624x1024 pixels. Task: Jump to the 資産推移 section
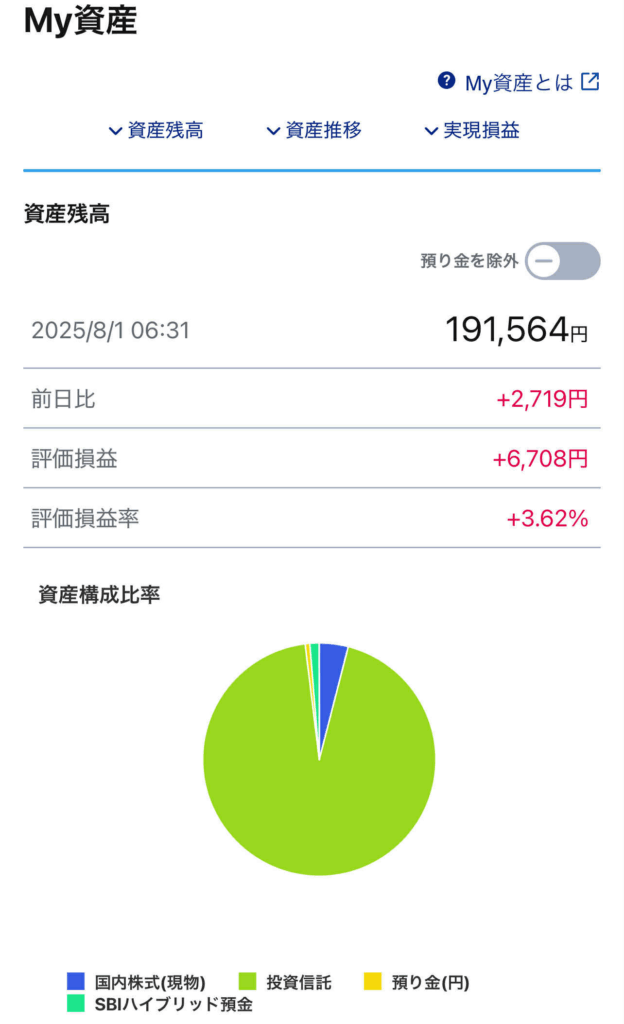(x=314, y=131)
